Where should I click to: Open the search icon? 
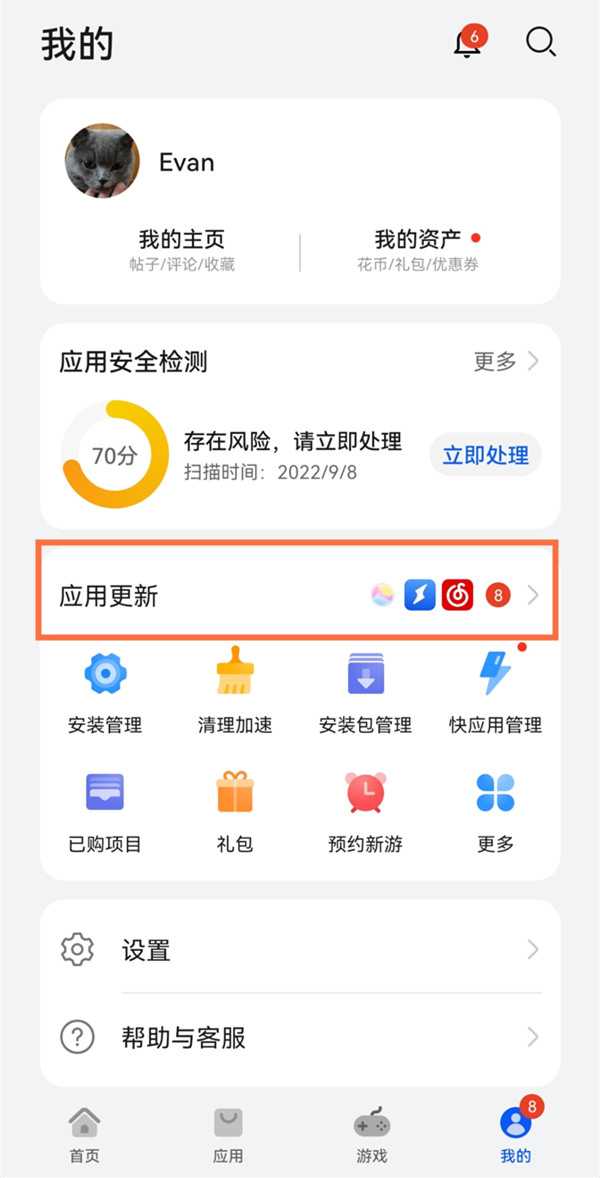[540, 43]
